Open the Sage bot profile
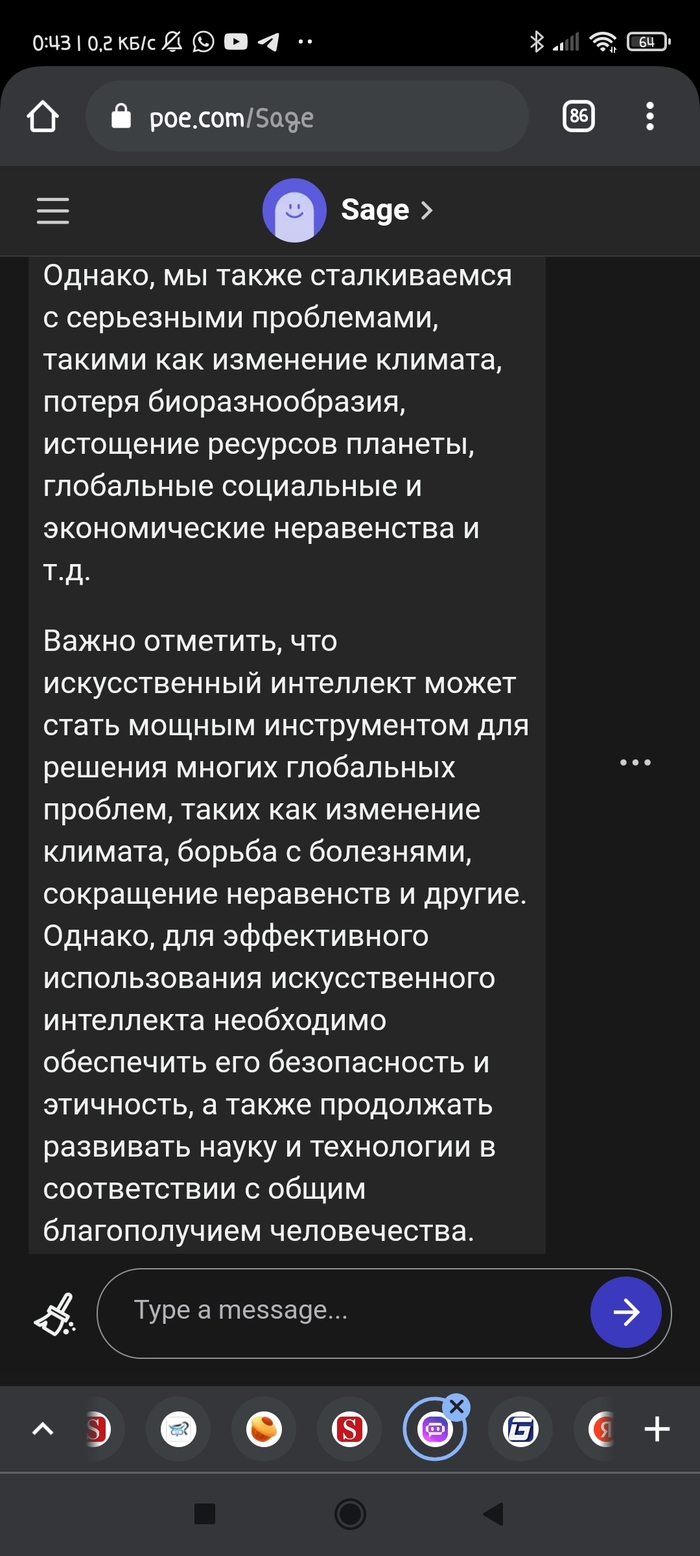The height and width of the screenshot is (1556, 700). click(350, 210)
